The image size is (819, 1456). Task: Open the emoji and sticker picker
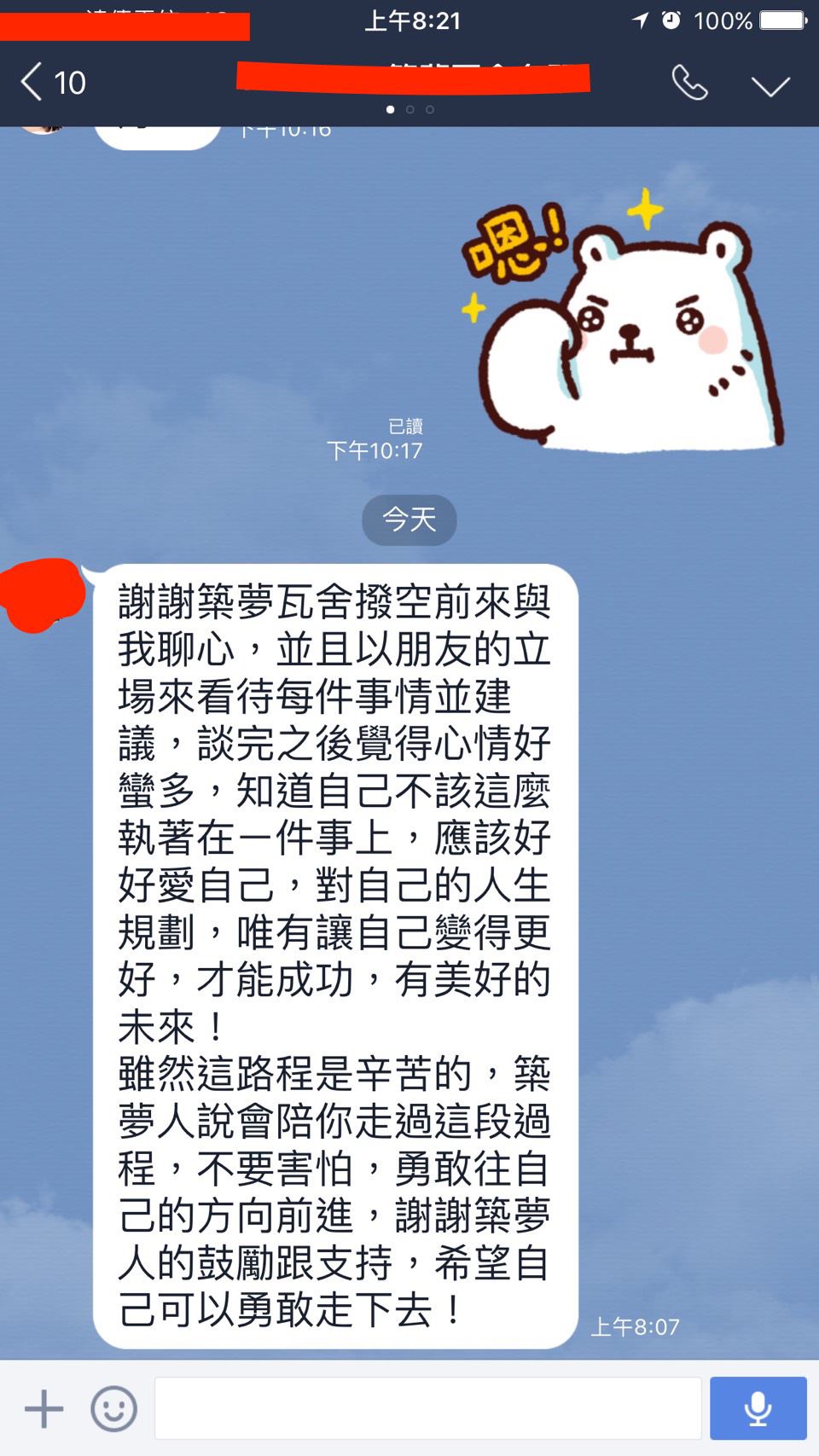tap(113, 1408)
